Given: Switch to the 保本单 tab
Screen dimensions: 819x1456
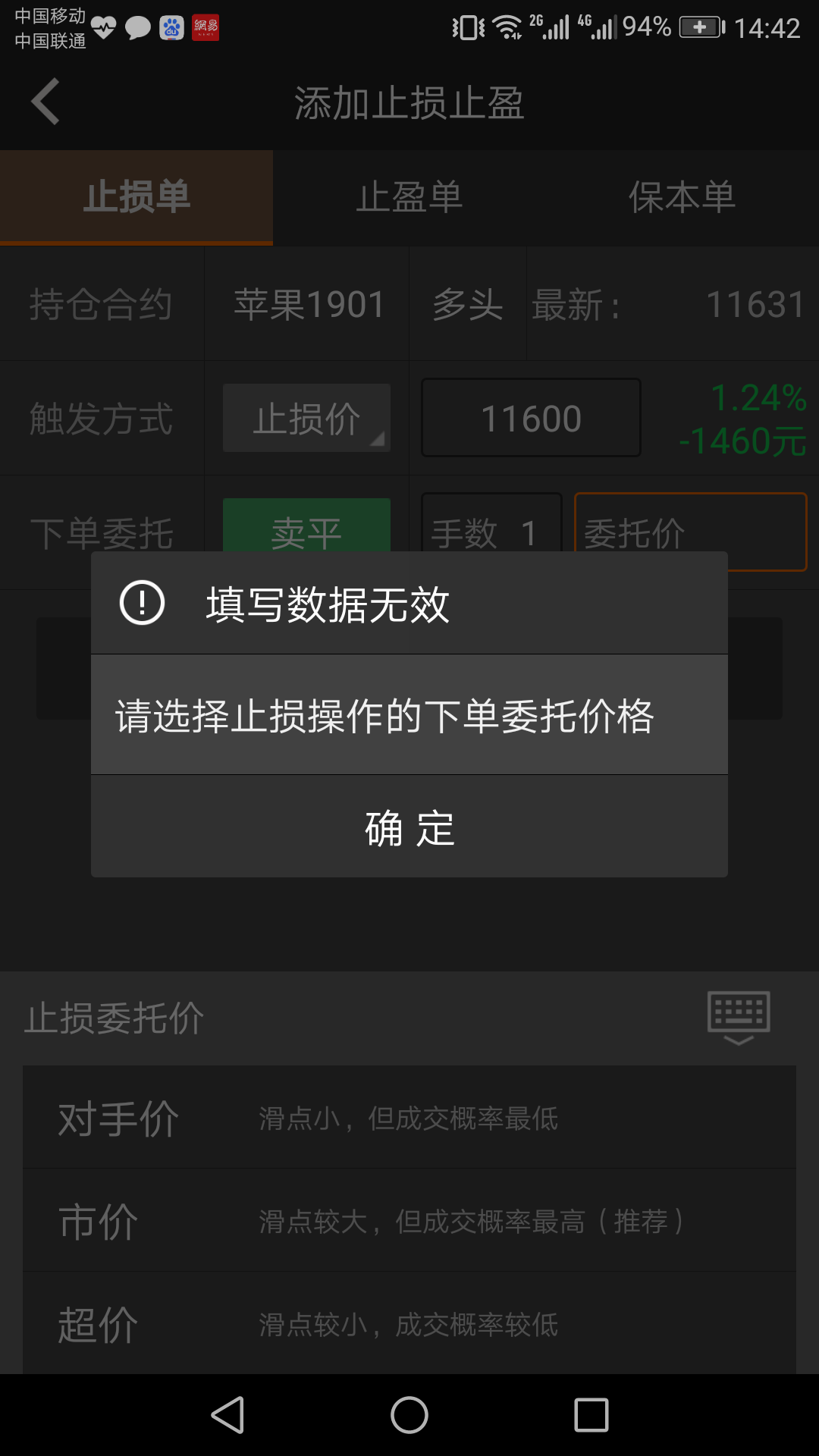Looking at the screenshot, I should coord(682,197).
